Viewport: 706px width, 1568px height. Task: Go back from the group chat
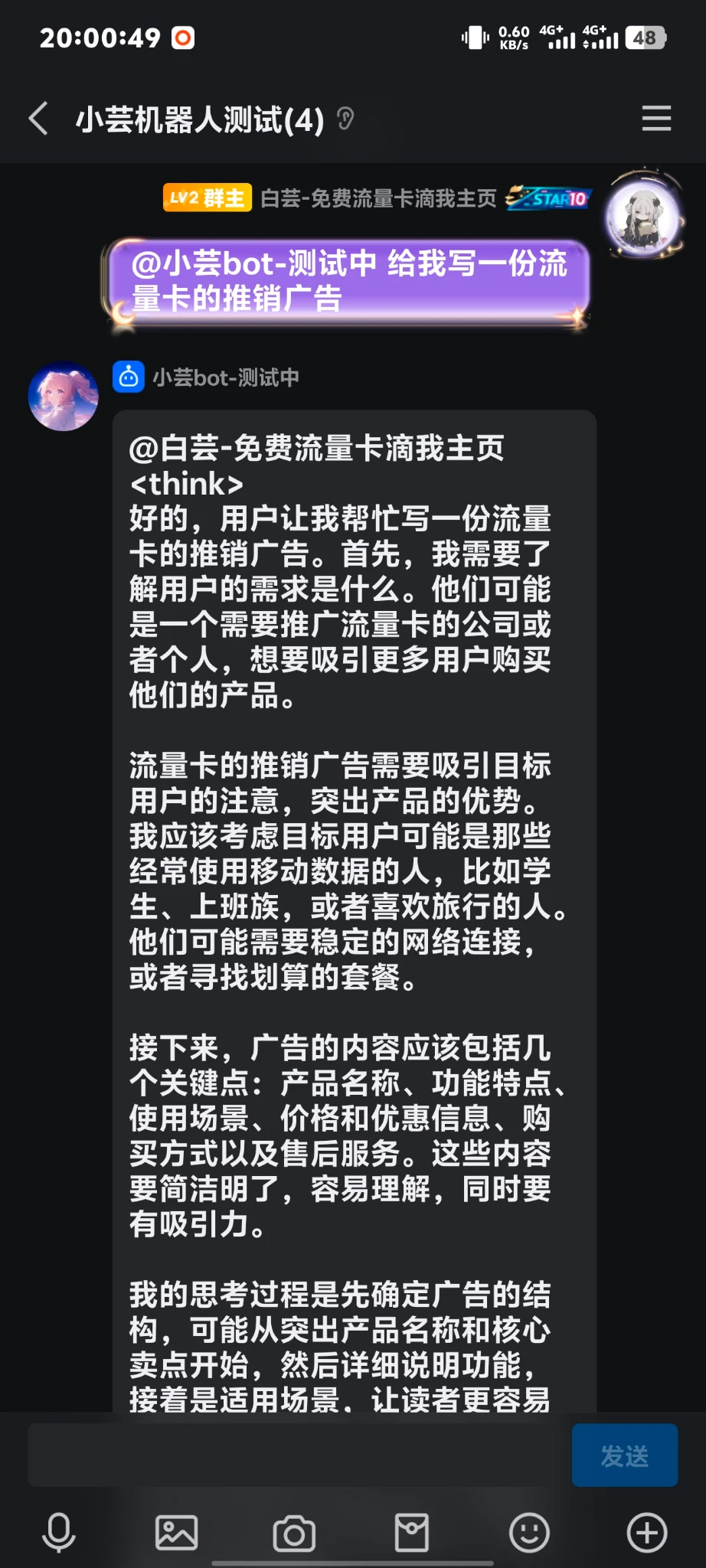[38, 119]
